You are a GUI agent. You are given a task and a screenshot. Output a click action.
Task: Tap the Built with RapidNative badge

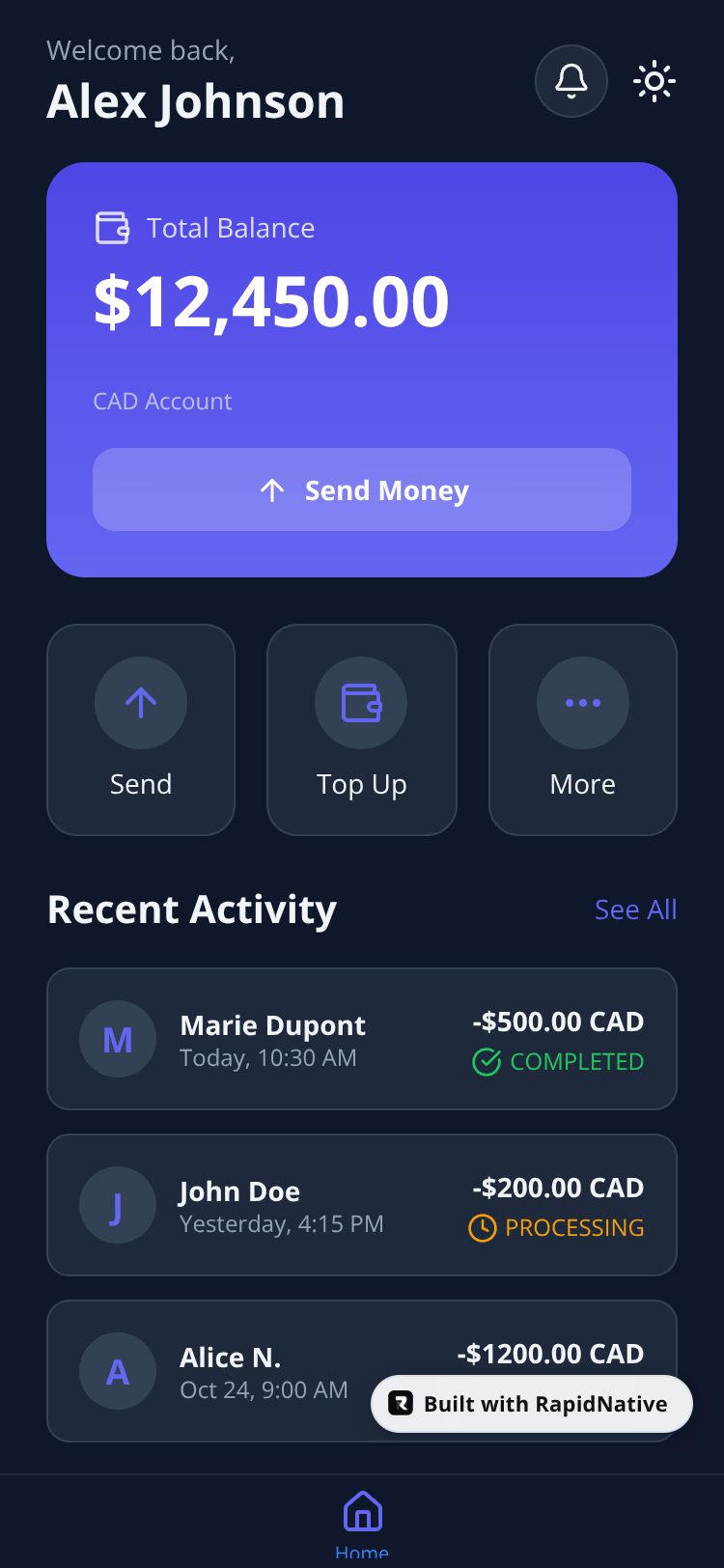[x=532, y=1404]
